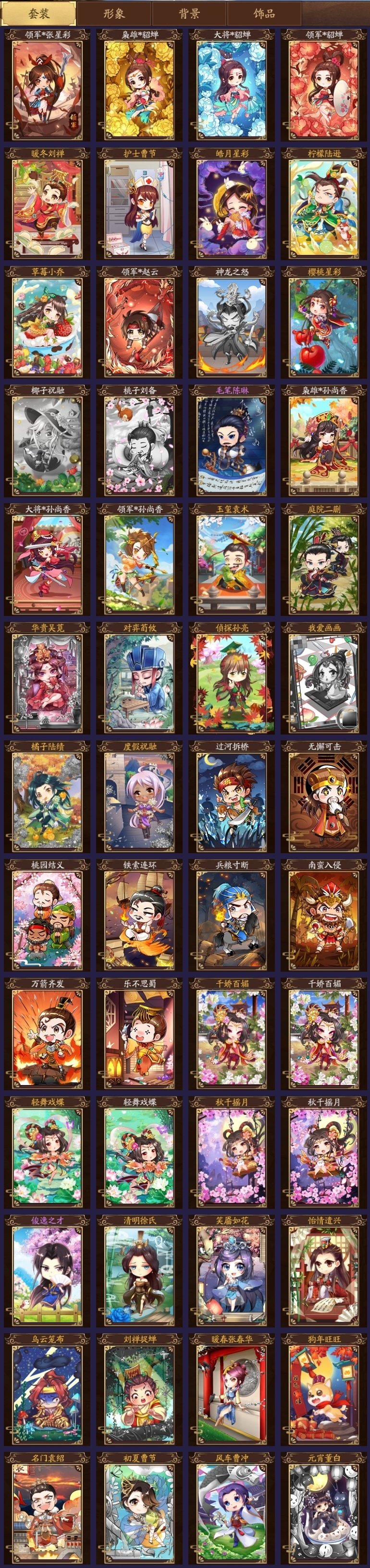Switch to the 背景 tab
Screen dimensions: 370x1568
(x=189, y=13)
